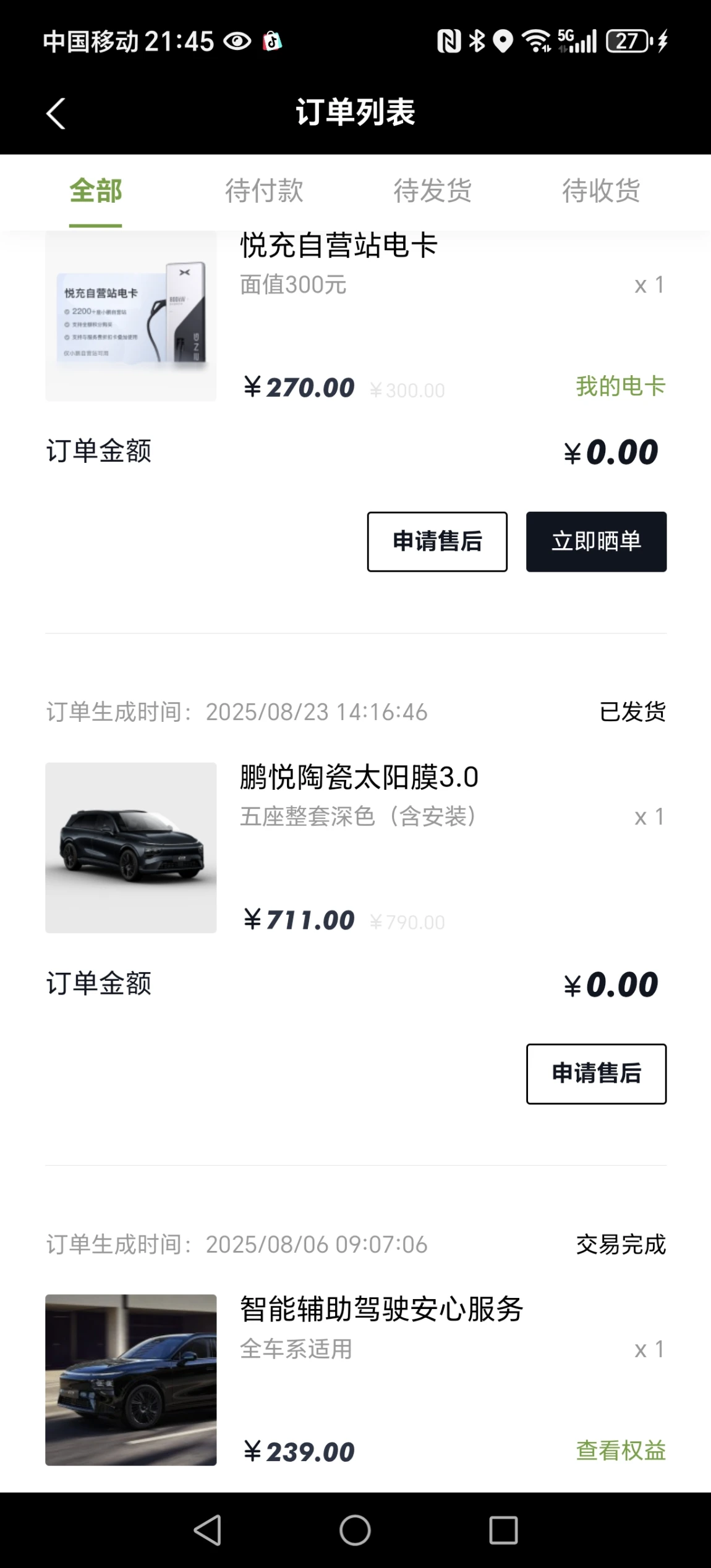This screenshot has width=711, height=1568.
Task: Open the 悦充自营站电卡 order item
Action: (x=355, y=315)
